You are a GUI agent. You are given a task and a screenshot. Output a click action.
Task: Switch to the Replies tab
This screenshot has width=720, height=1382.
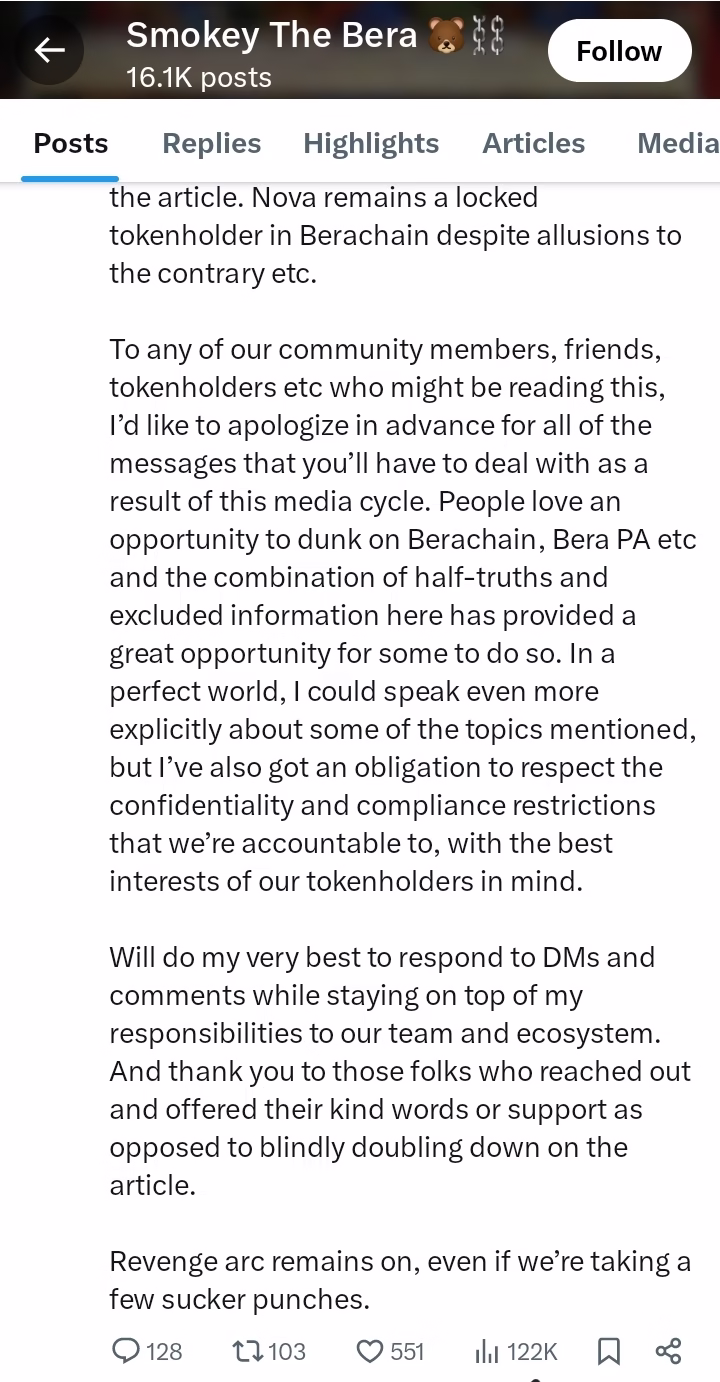coord(211,143)
